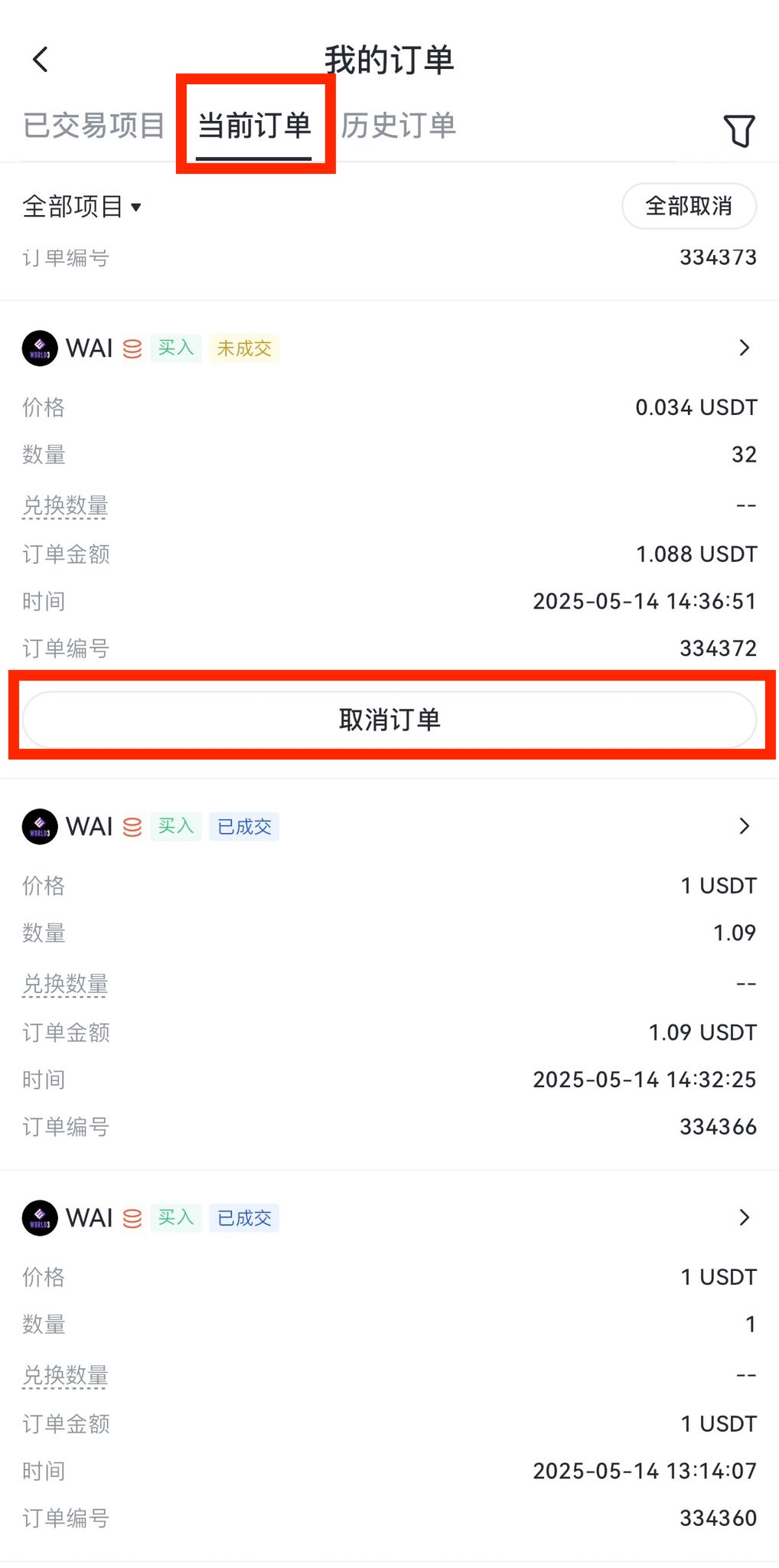Open details of the 未成交 WAI order
The width and height of the screenshot is (779, 1568).
coord(744,348)
